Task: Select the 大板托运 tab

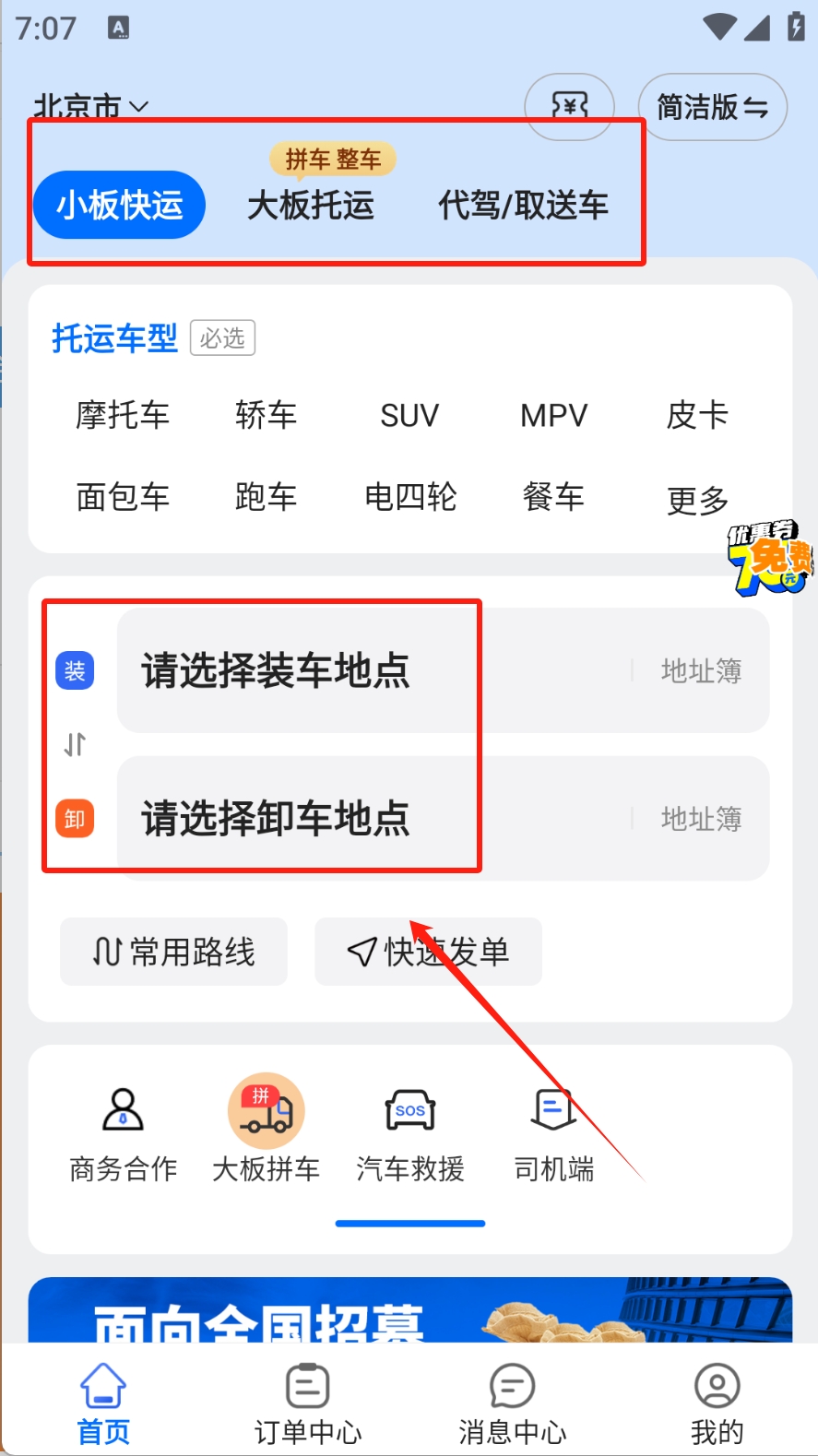Action: 311,205
